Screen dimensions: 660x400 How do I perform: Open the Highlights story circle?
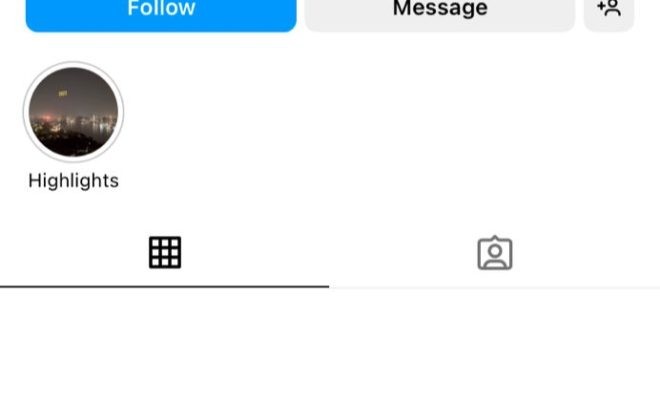(x=73, y=112)
